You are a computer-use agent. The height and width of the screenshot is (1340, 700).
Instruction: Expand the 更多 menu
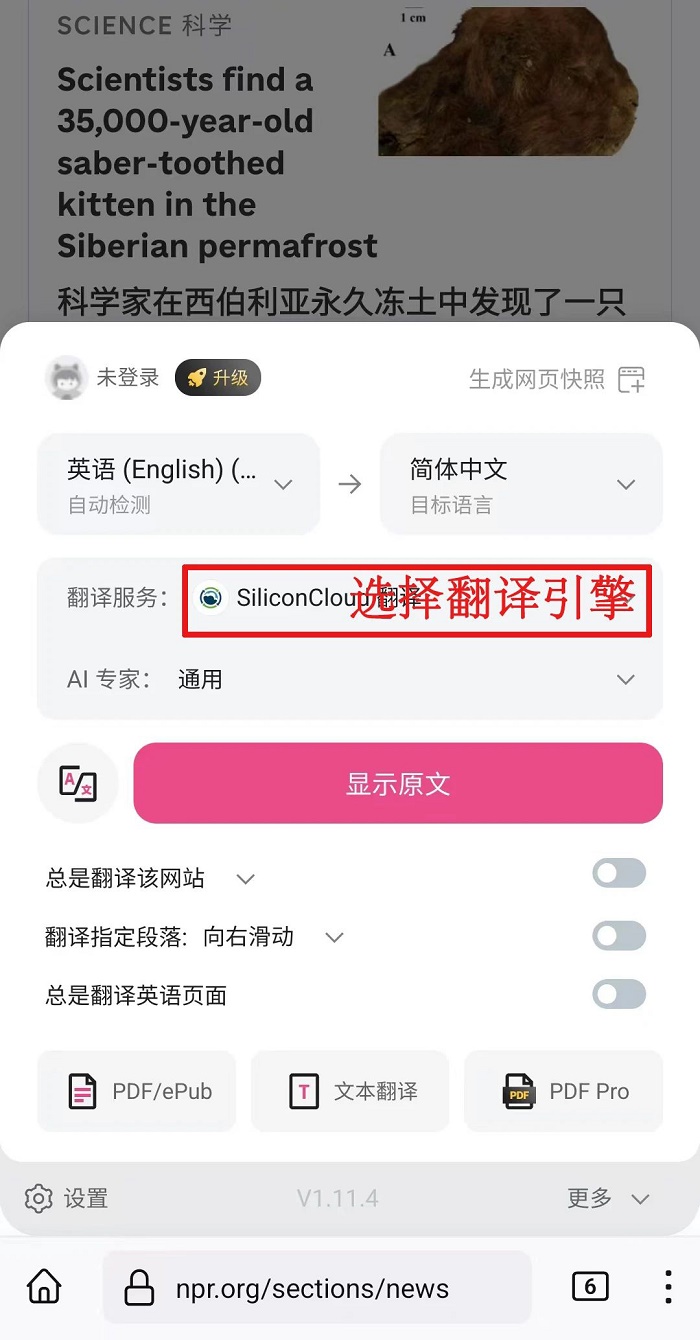point(609,1198)
